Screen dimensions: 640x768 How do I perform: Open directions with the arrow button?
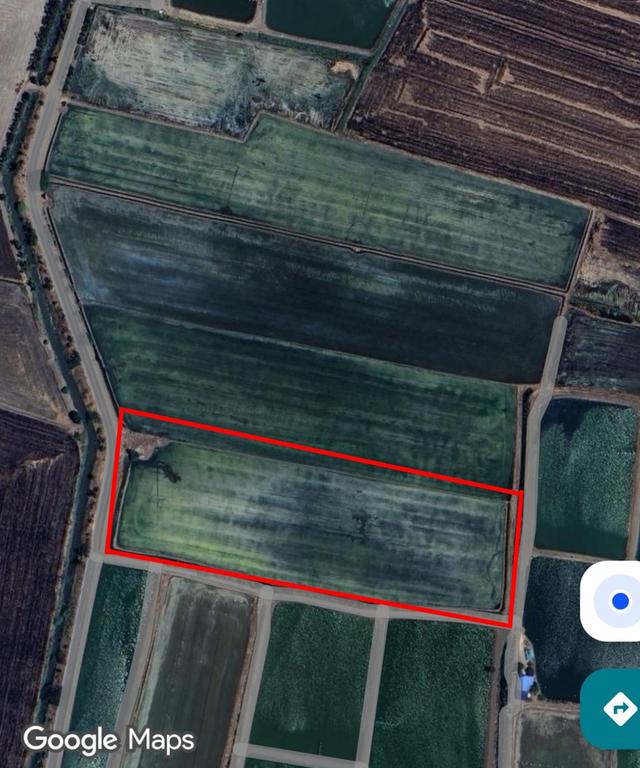pos(619,707)
